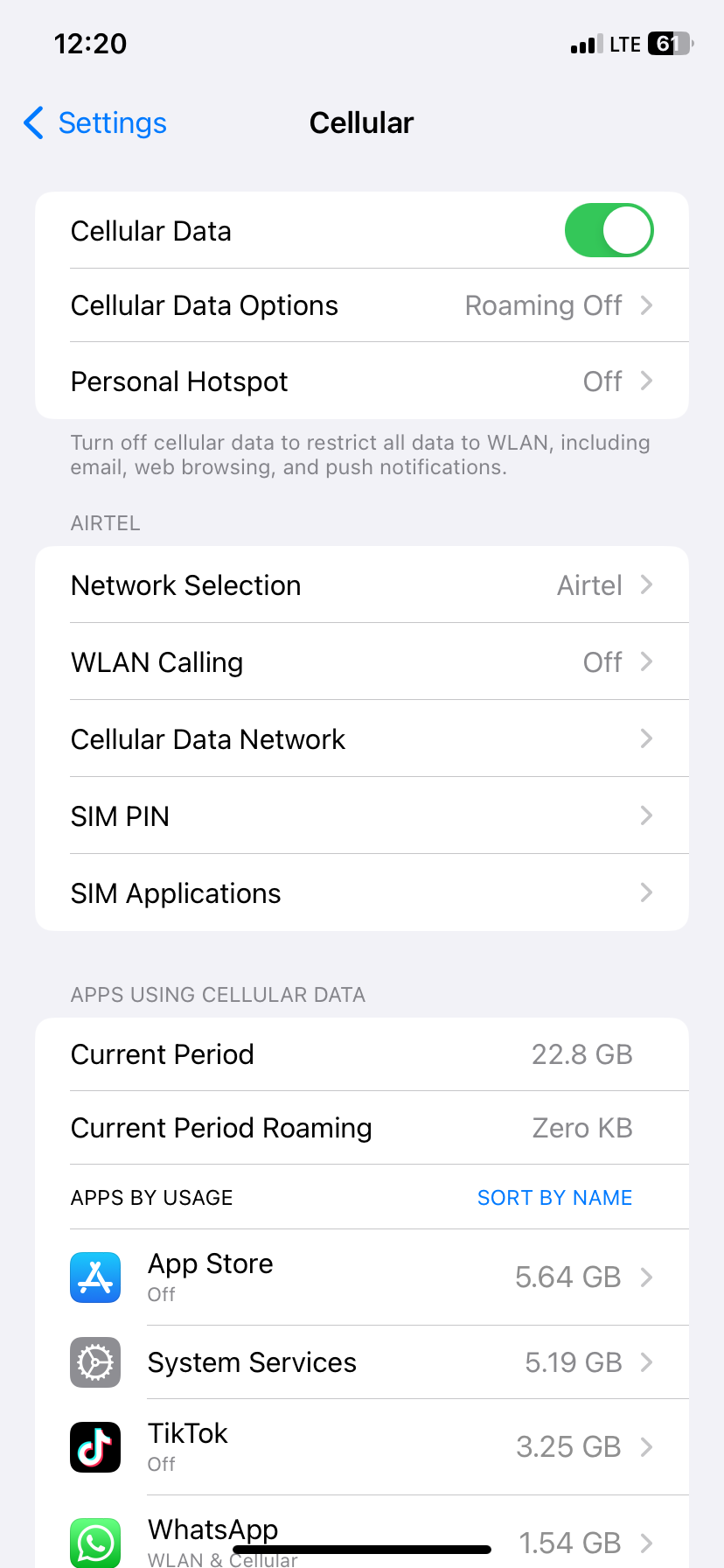Open the Personal Hotspot settings
724x1568 pixels.
(362, 381)
